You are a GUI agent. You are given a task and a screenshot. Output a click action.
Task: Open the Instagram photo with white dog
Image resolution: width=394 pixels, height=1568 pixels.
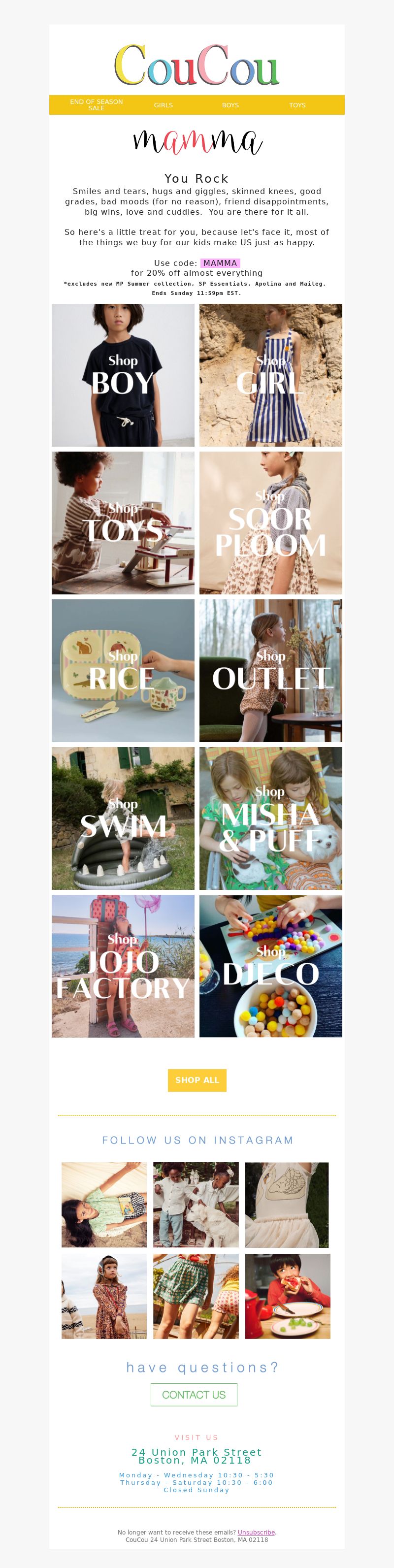point(196,1205)
